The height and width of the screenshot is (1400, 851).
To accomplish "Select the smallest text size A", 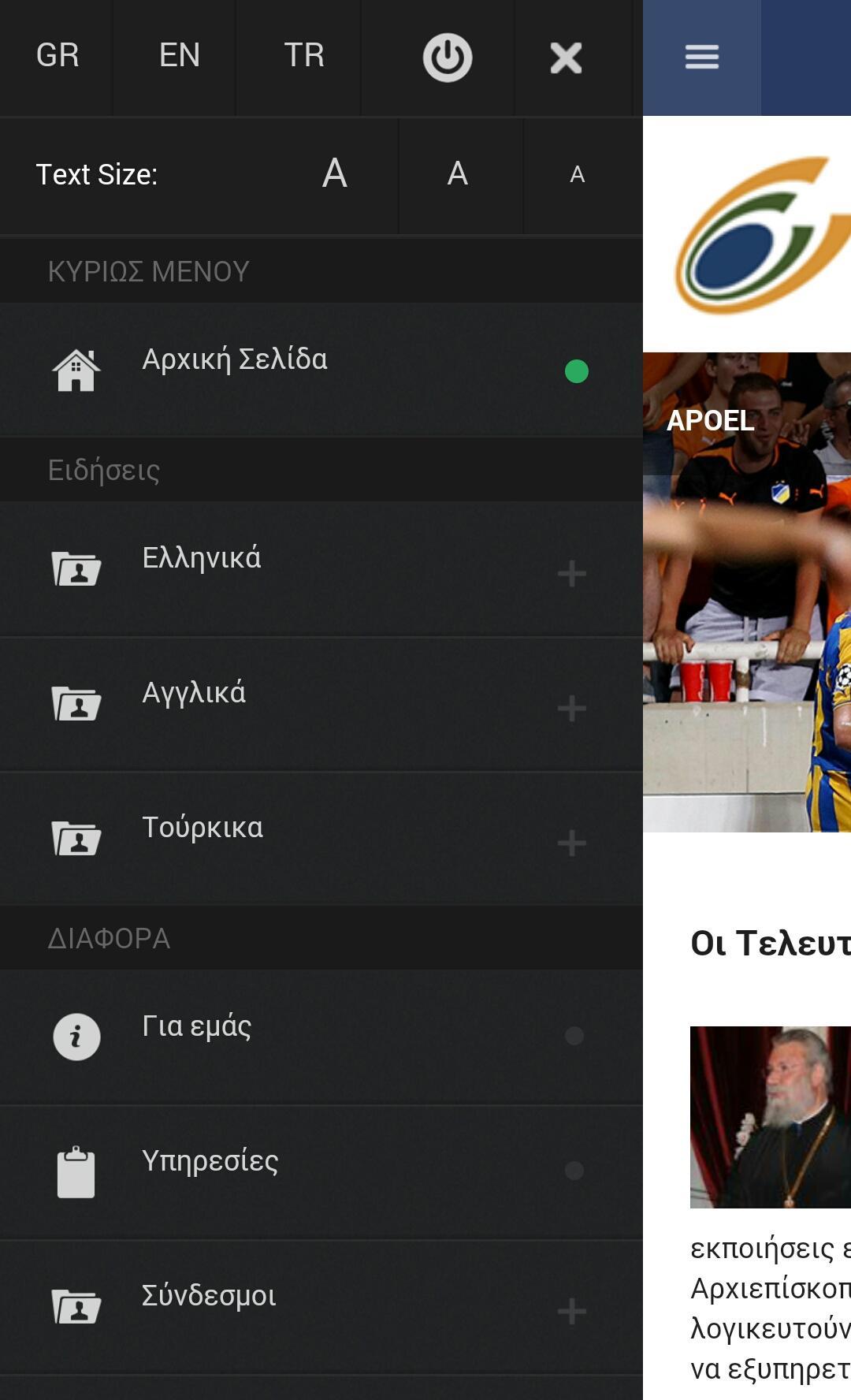I will tap(578, 174).
